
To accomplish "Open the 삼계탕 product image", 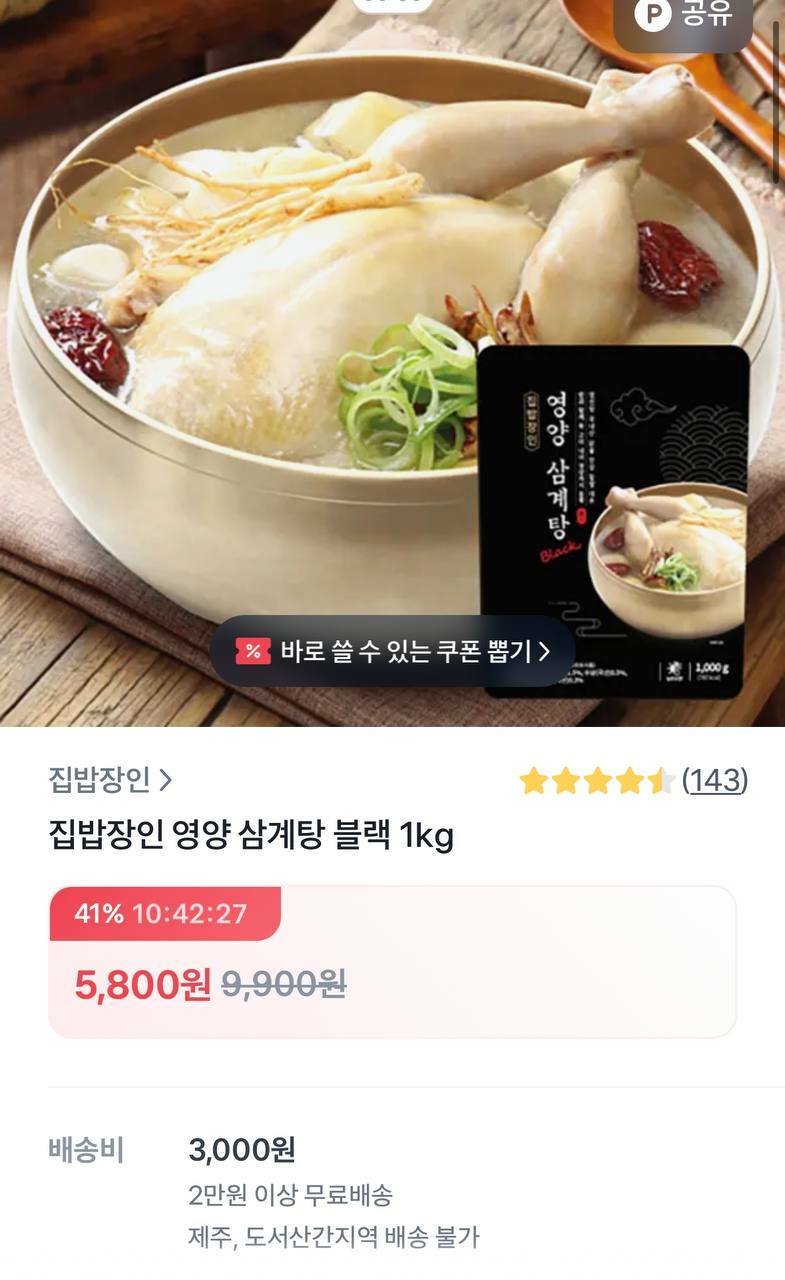I will (x=392, y=363).
